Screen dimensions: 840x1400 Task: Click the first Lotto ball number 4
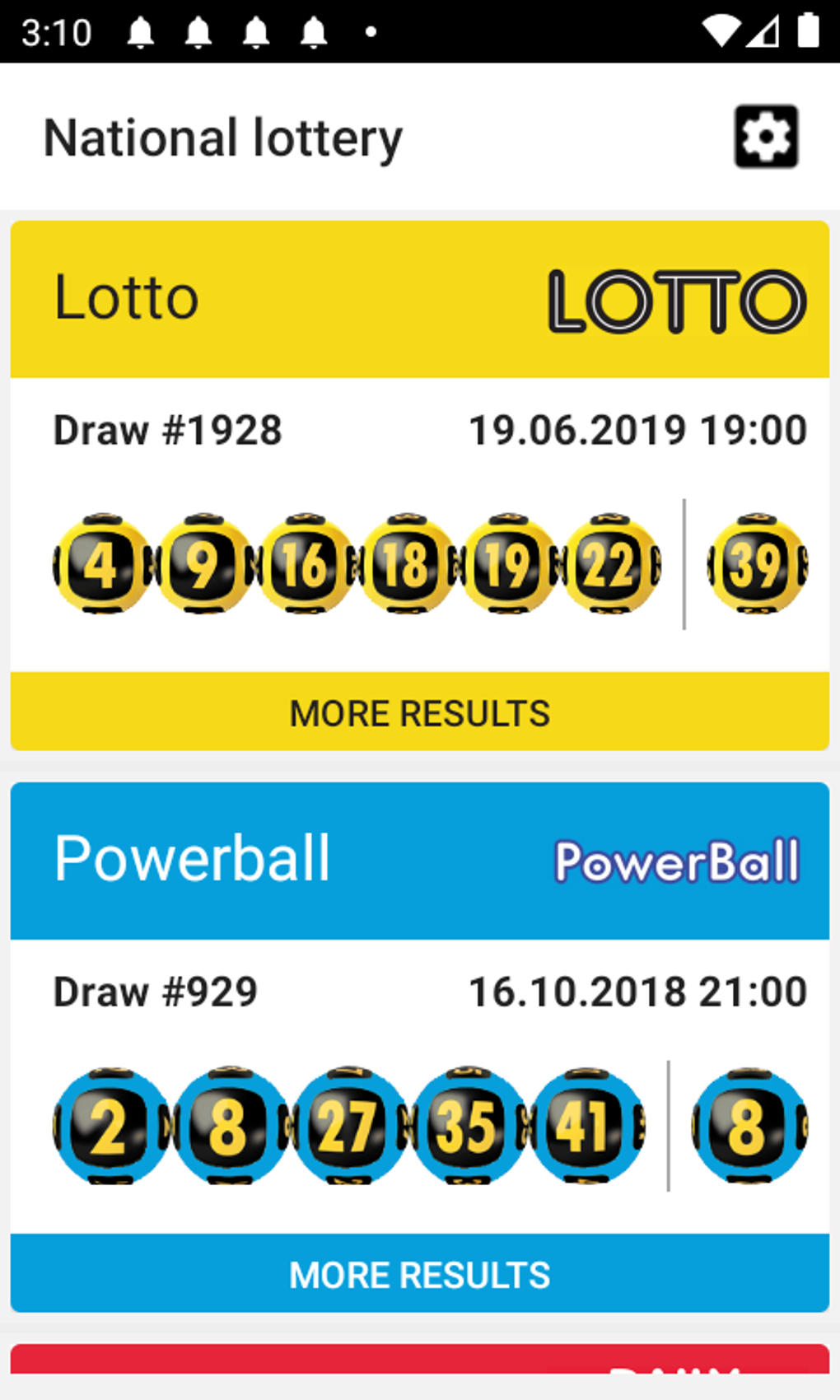click(x=100, y=562)
